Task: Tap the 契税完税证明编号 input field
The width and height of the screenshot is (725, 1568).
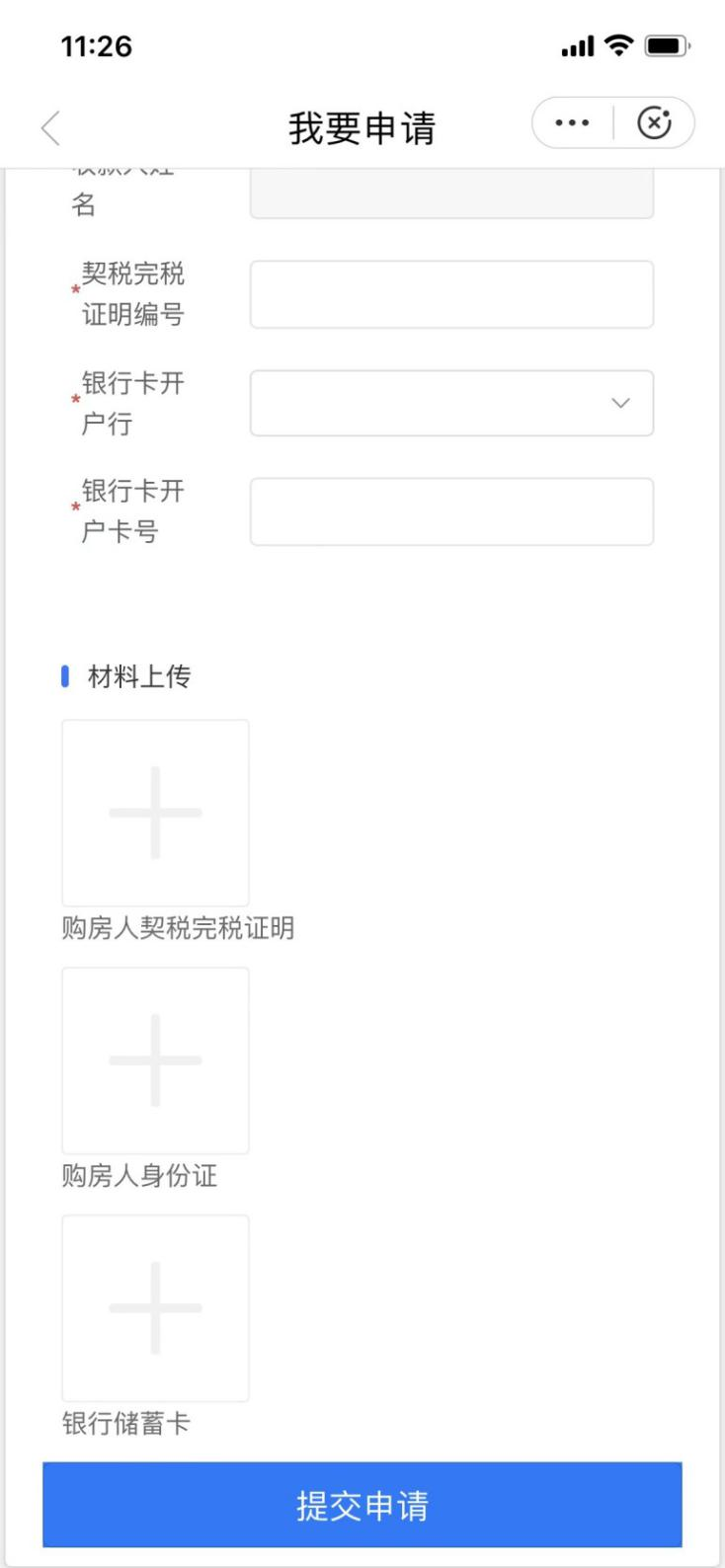Action: (451, 294)
